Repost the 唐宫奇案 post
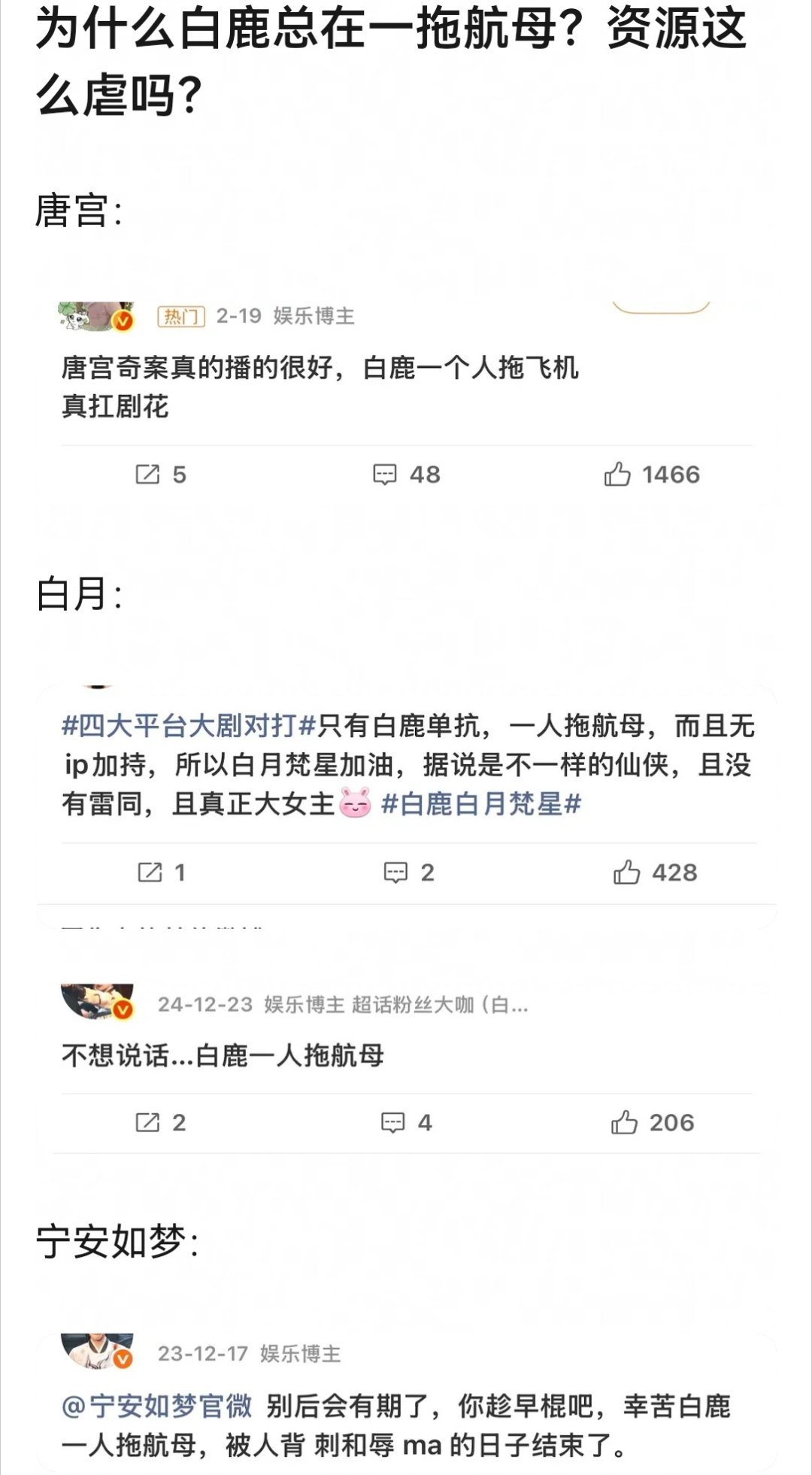The height and width of the screenshot is (1475, 812). pyautogui.click(x=160, y=474)
